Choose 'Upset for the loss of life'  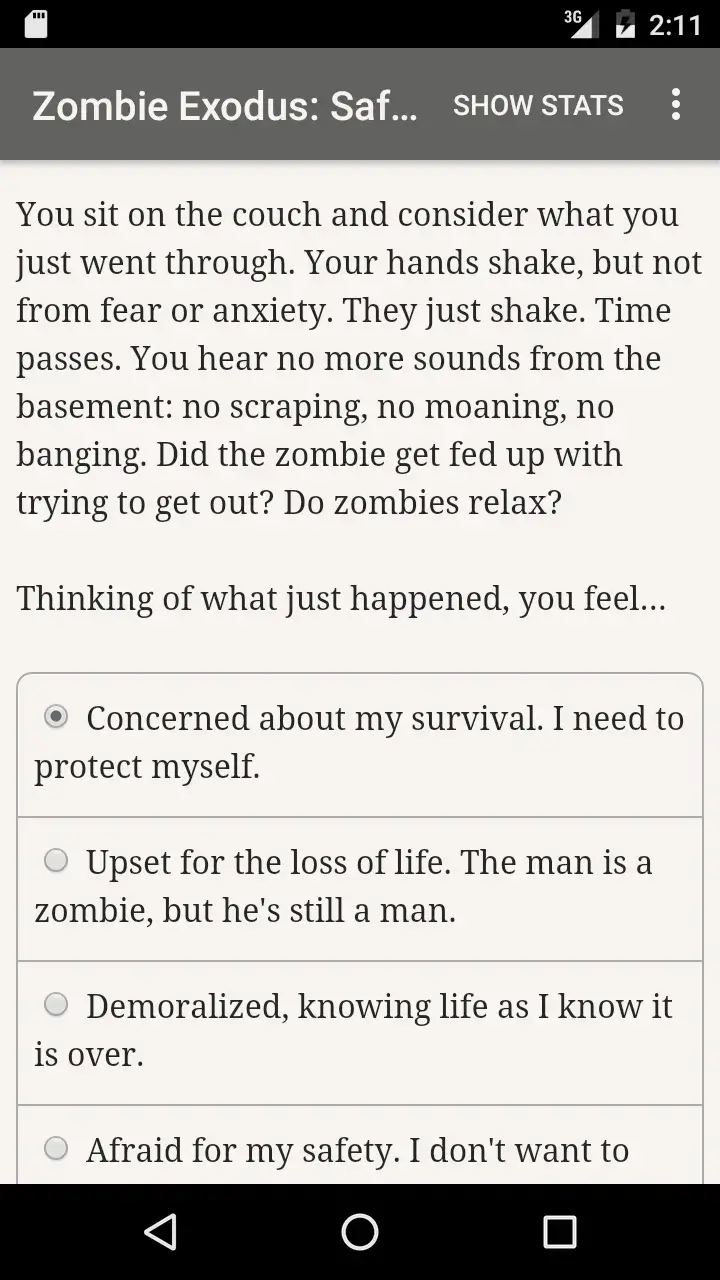360,886
